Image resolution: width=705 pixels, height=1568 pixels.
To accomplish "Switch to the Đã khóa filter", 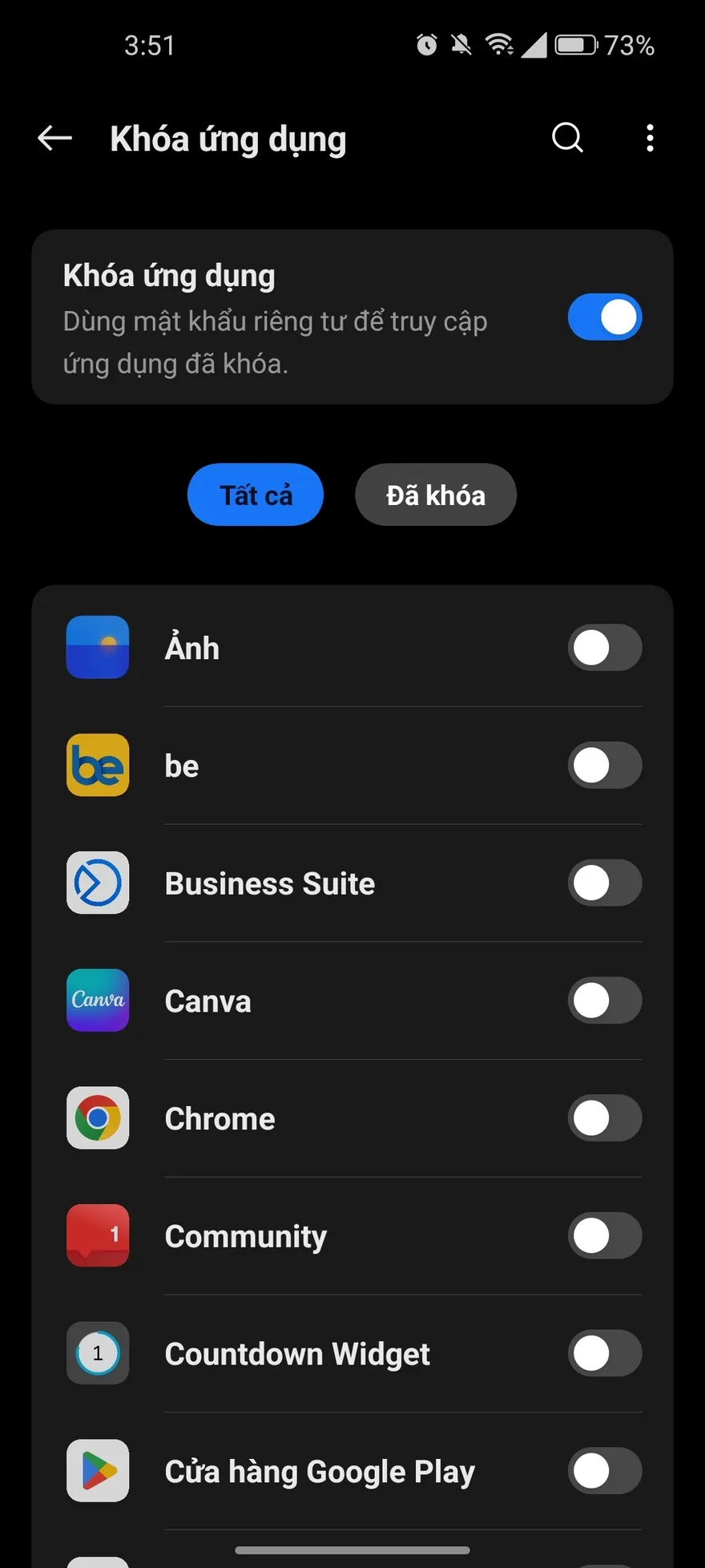I will point(435,495).
